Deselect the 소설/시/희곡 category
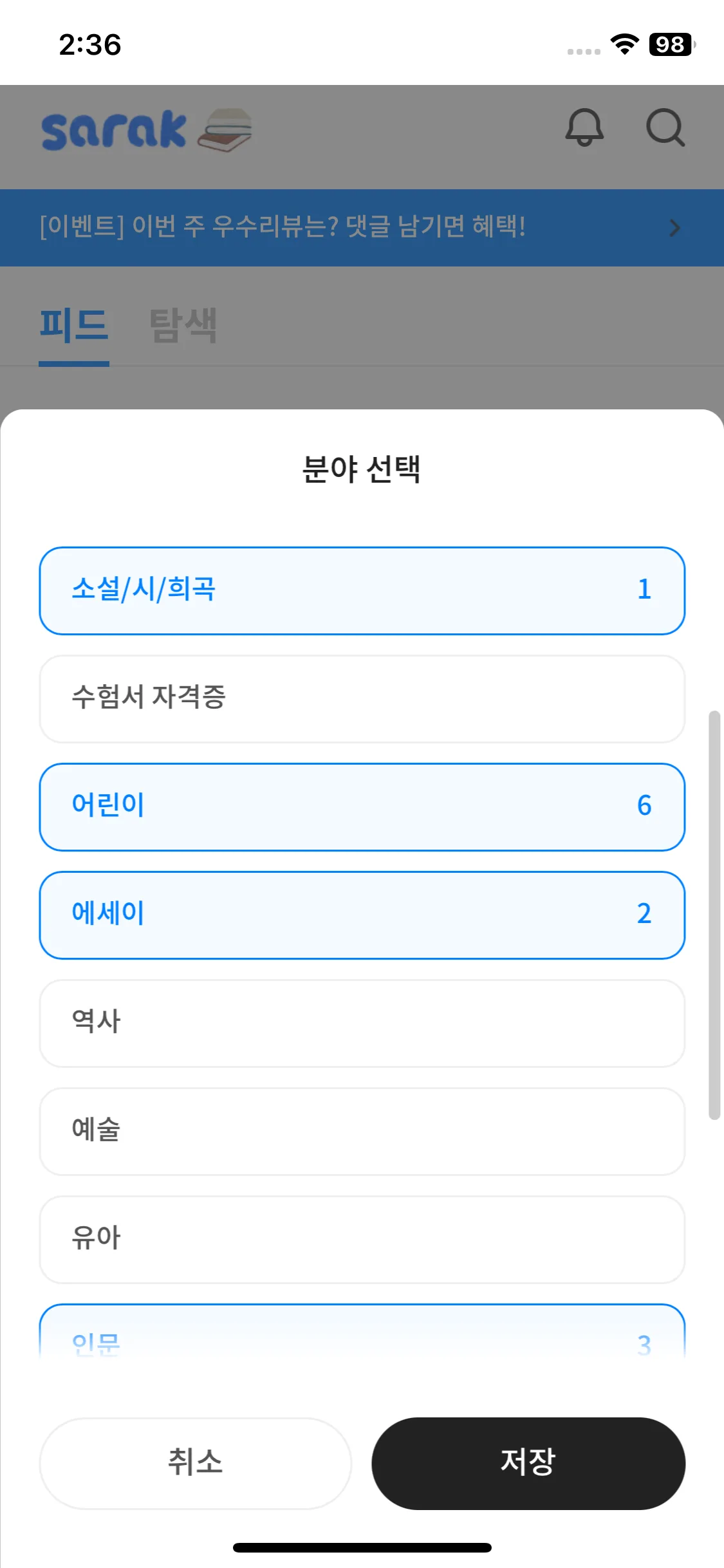Screen dimensions: 724x1568 click(x=362, y=590)
